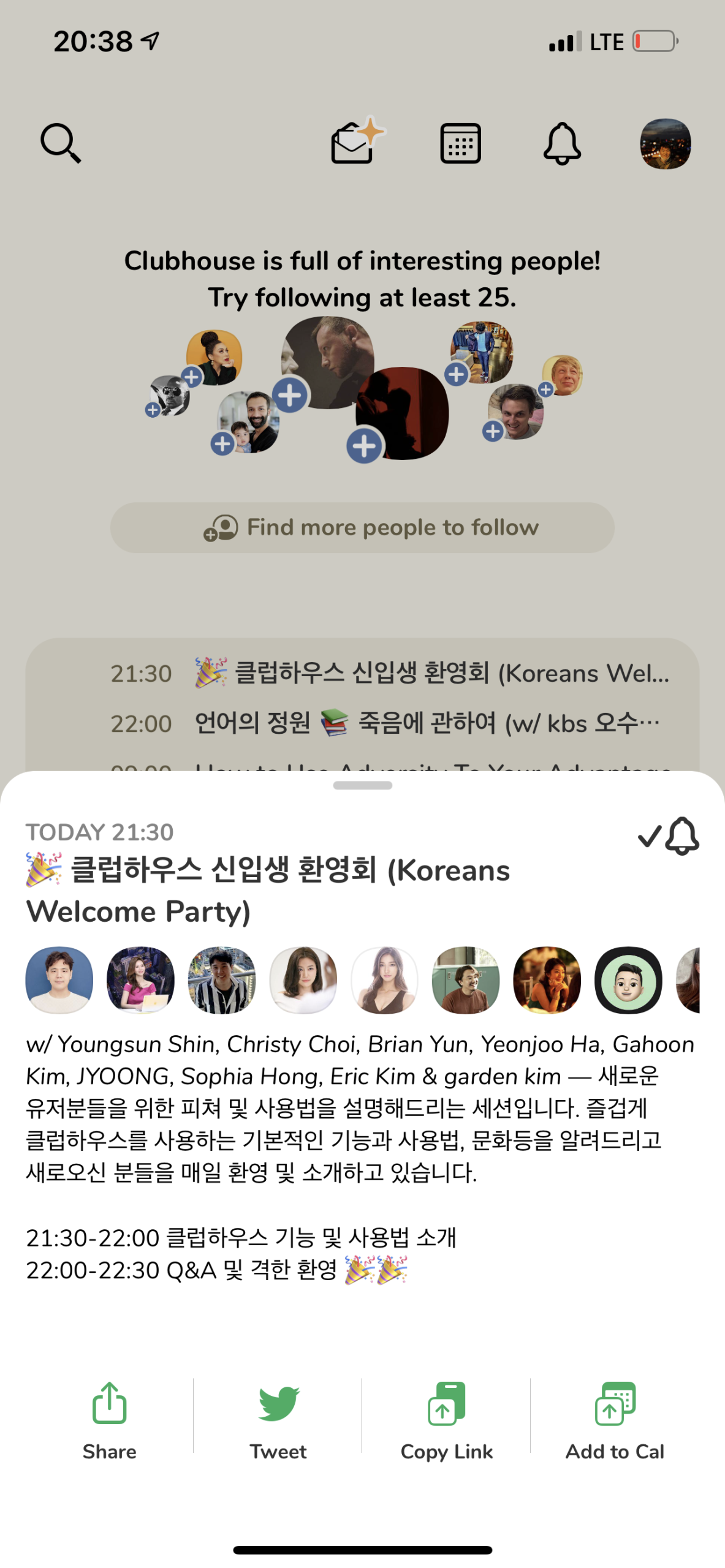725x1568 pixels.
Task: Copy Link to the event
Action: tap(446, 1418)
